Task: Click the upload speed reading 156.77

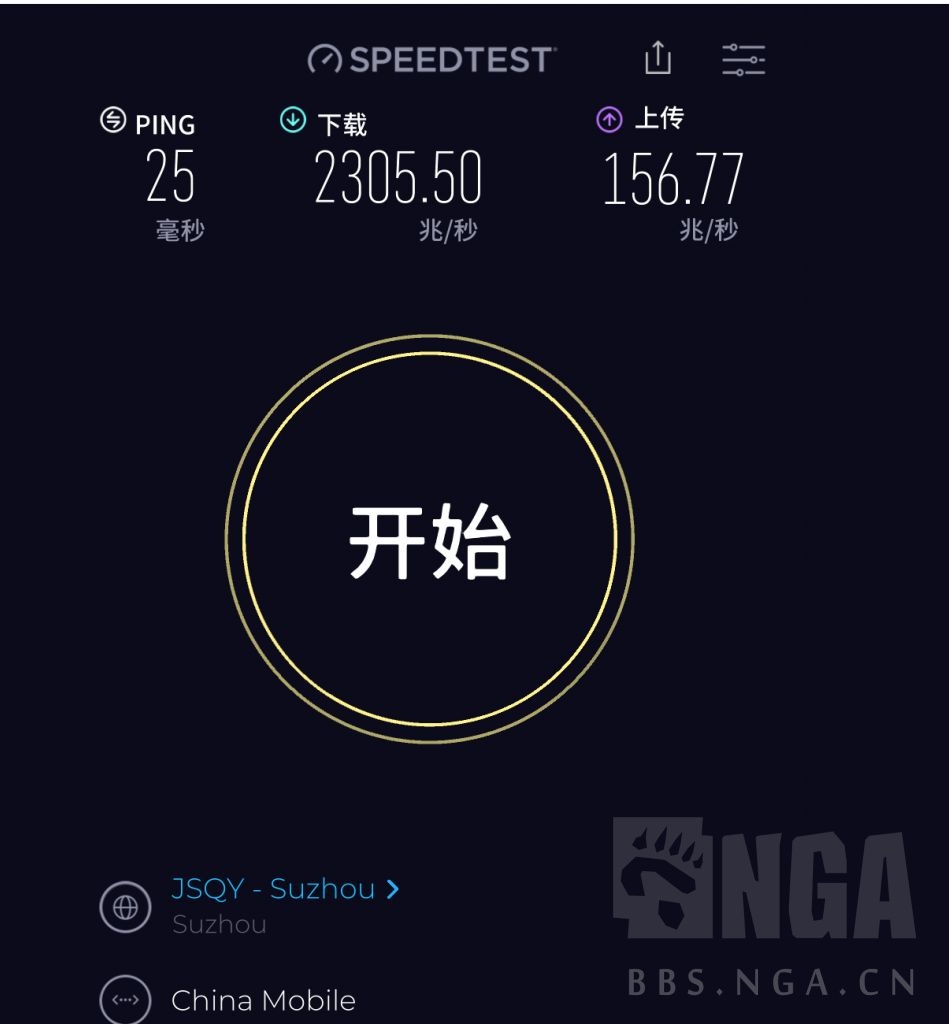Action: (672, 178)
